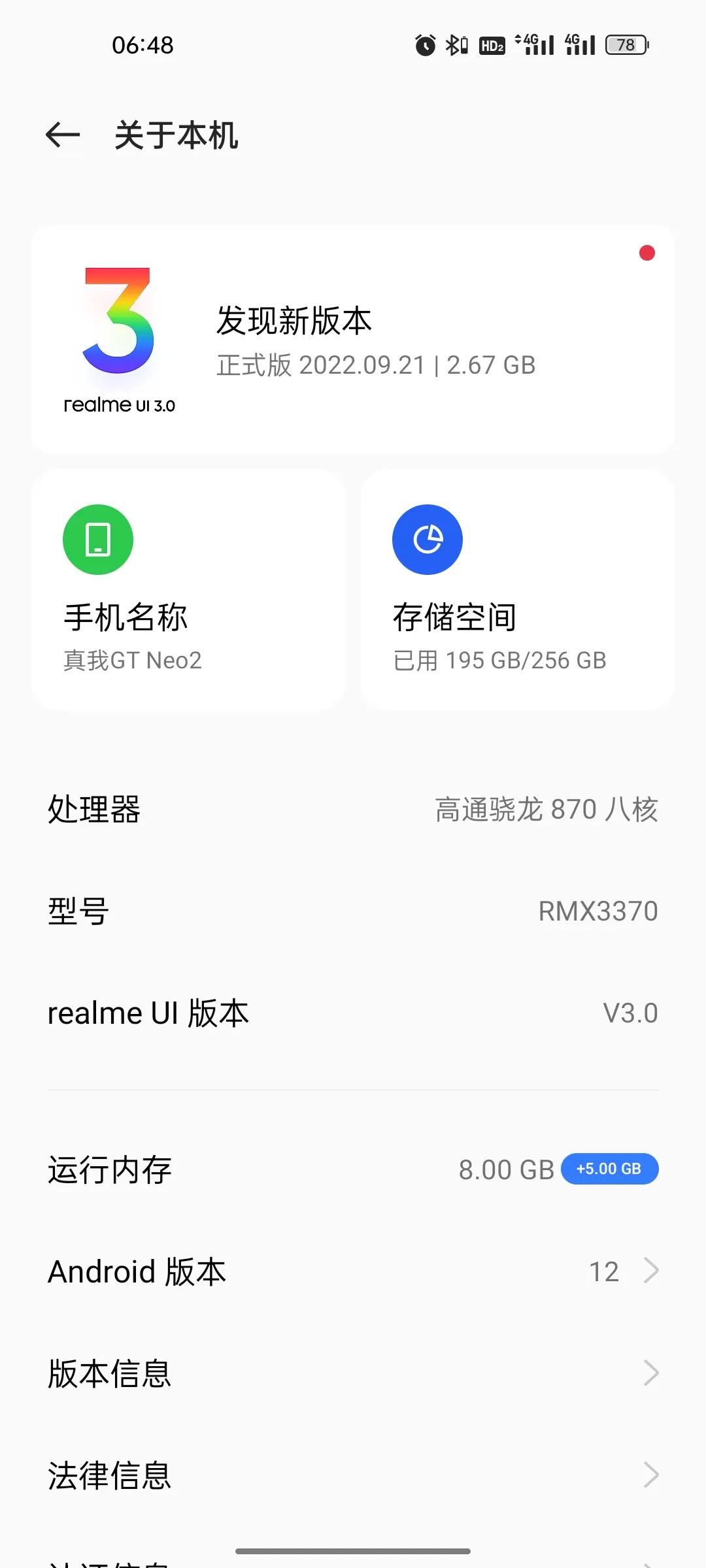Expand the Android 版本 entry
The width and height of the screenshot is (706, 1568).
tap(353, 1270)
